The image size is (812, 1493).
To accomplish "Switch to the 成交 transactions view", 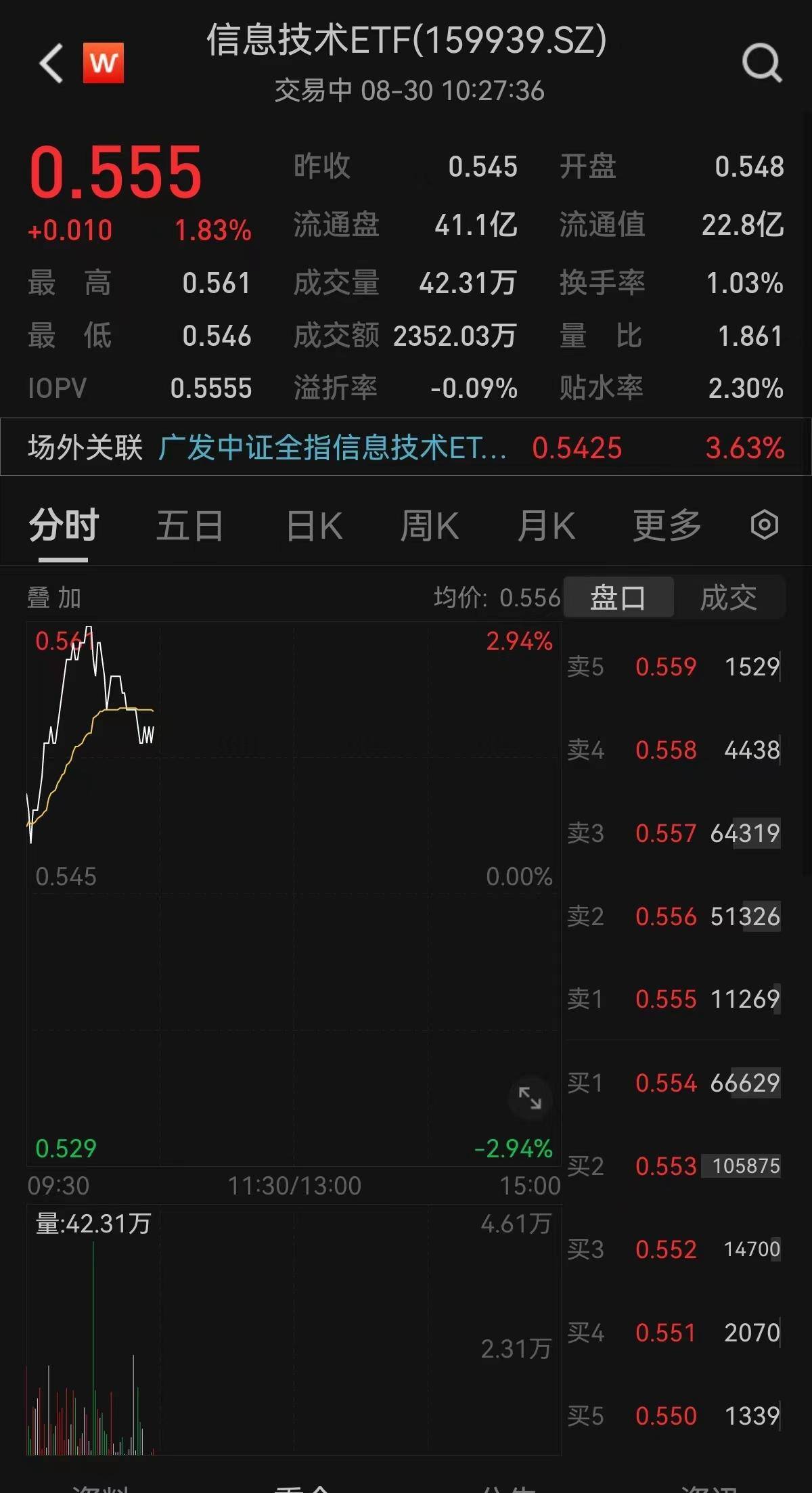I will tap(728, 596).
